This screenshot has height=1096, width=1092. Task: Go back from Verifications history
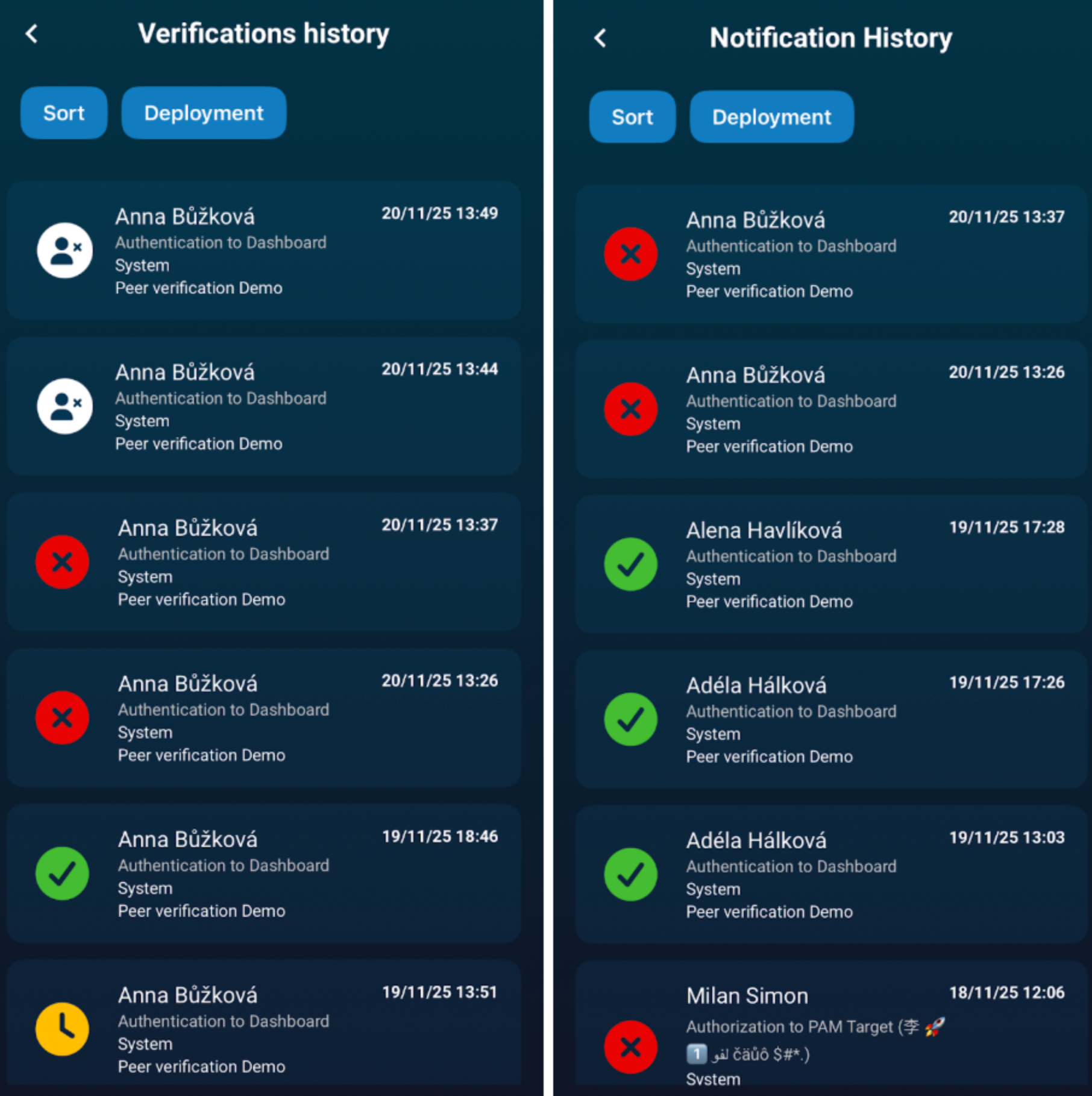point(32,34)
